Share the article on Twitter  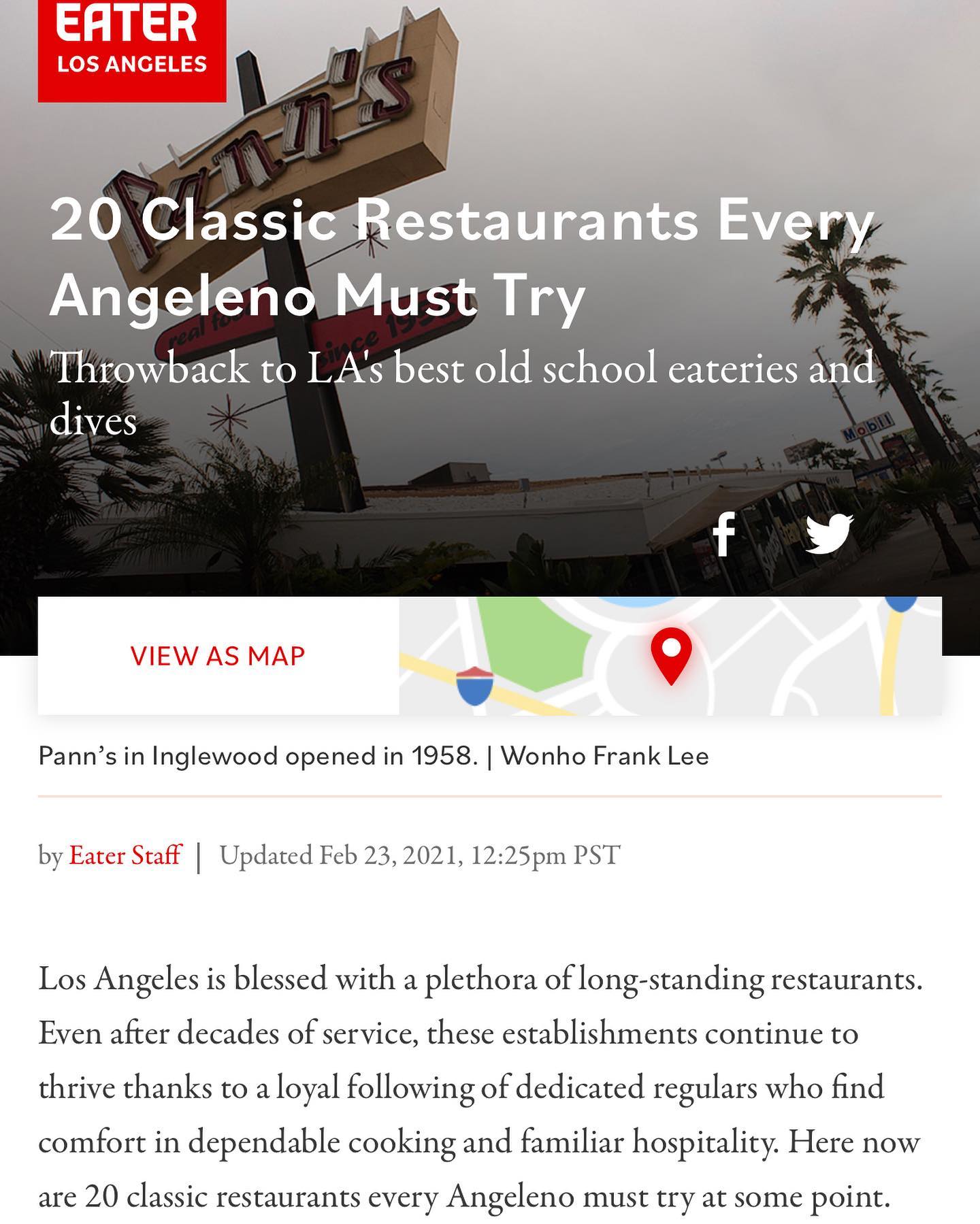click(829, 534)
